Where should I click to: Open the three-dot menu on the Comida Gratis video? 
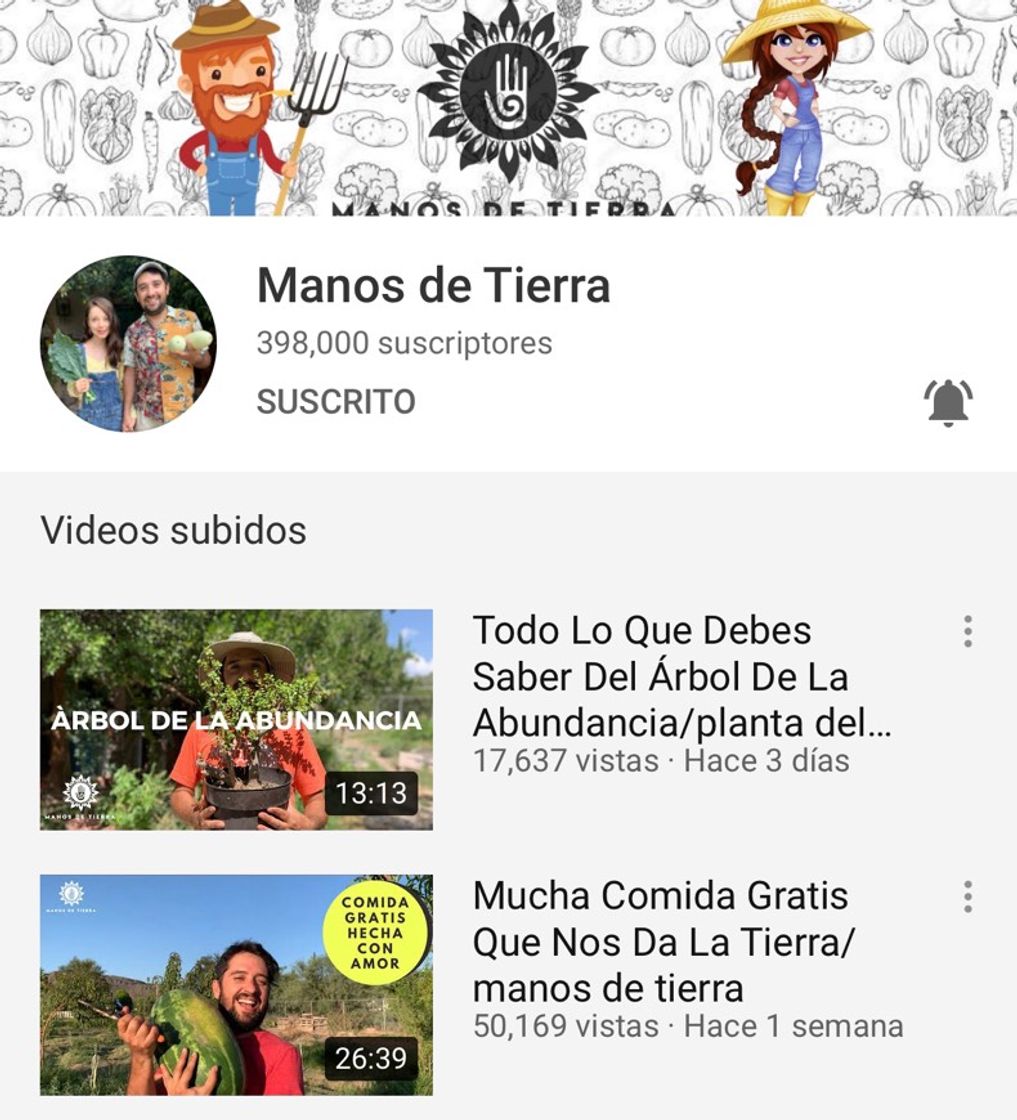click(968, 897)
